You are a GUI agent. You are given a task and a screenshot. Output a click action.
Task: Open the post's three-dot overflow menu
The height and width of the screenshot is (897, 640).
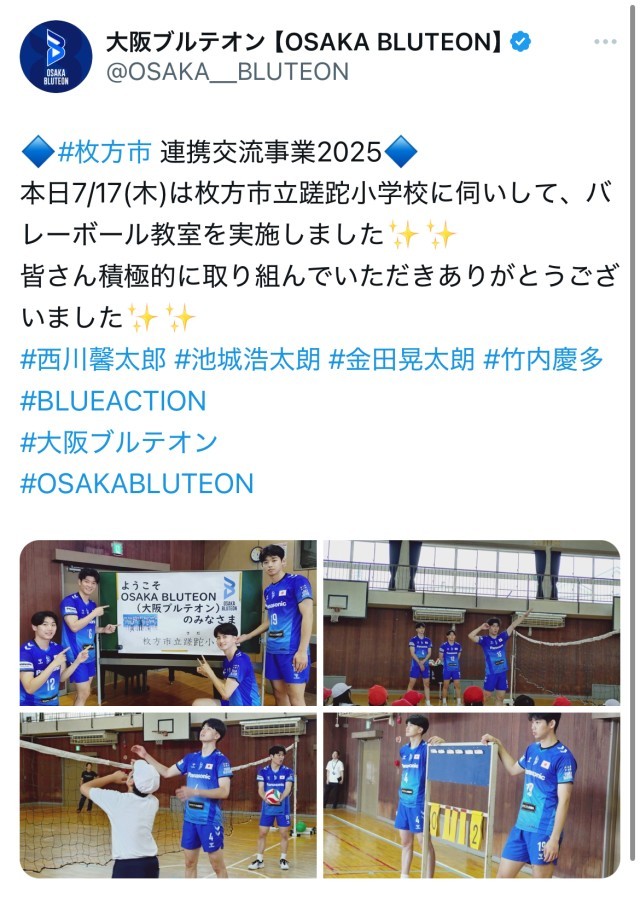(604, 42)
